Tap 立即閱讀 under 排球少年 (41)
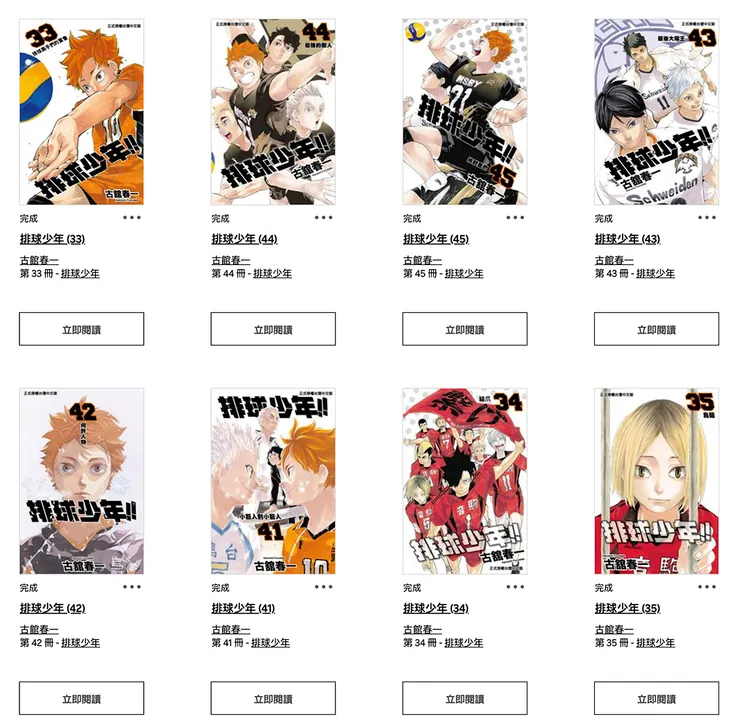This screenshot has width=740, height=723. pos(273,698)
